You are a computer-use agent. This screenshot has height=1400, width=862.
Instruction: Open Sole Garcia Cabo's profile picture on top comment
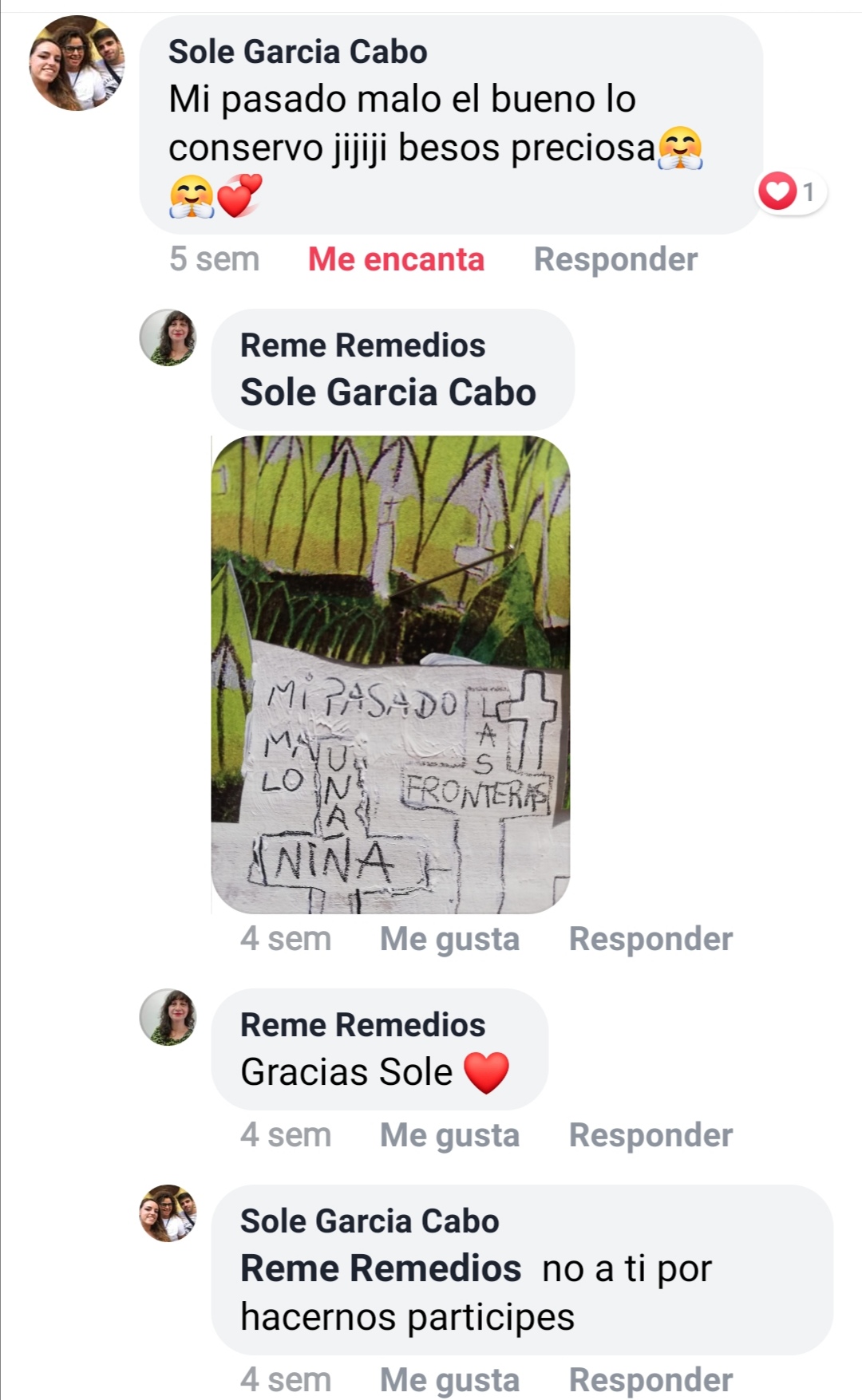[77, 64]
